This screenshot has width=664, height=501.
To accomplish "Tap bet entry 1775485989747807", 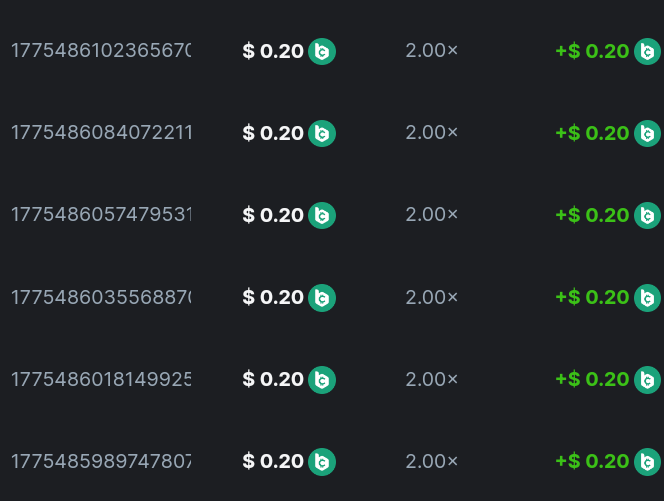I will point(101,461).
